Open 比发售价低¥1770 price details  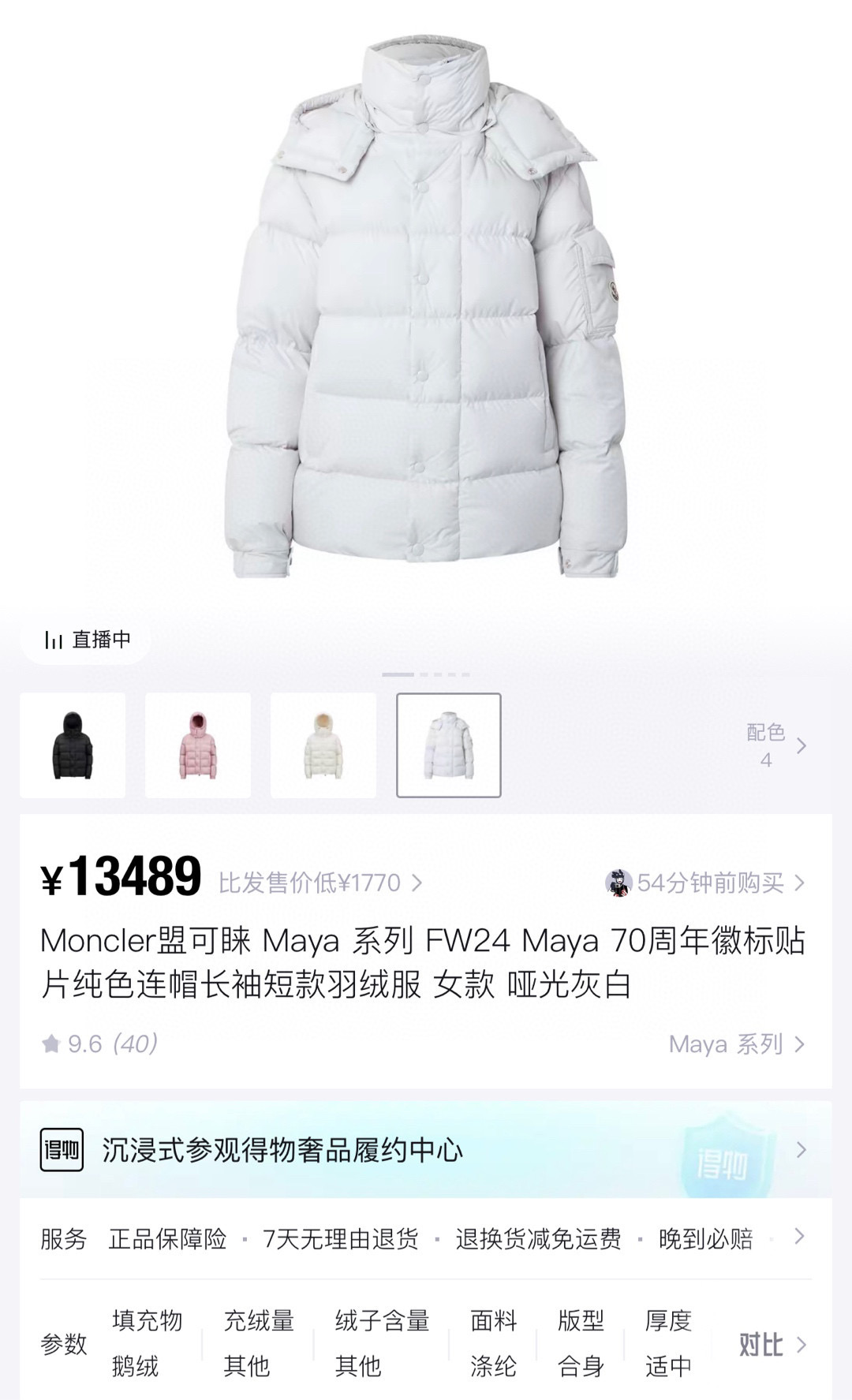(x=320, y=883)
